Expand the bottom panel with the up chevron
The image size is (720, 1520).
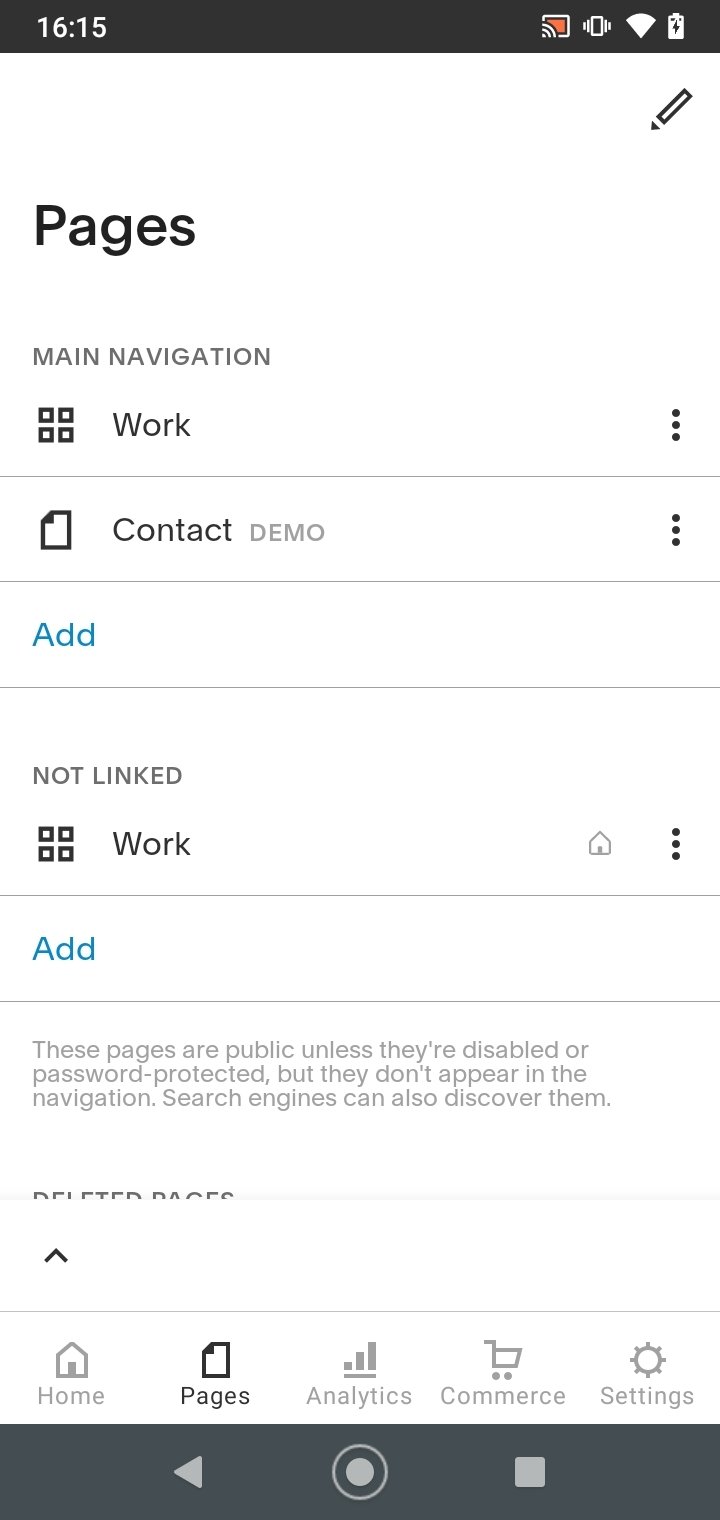pos(56,1256)
